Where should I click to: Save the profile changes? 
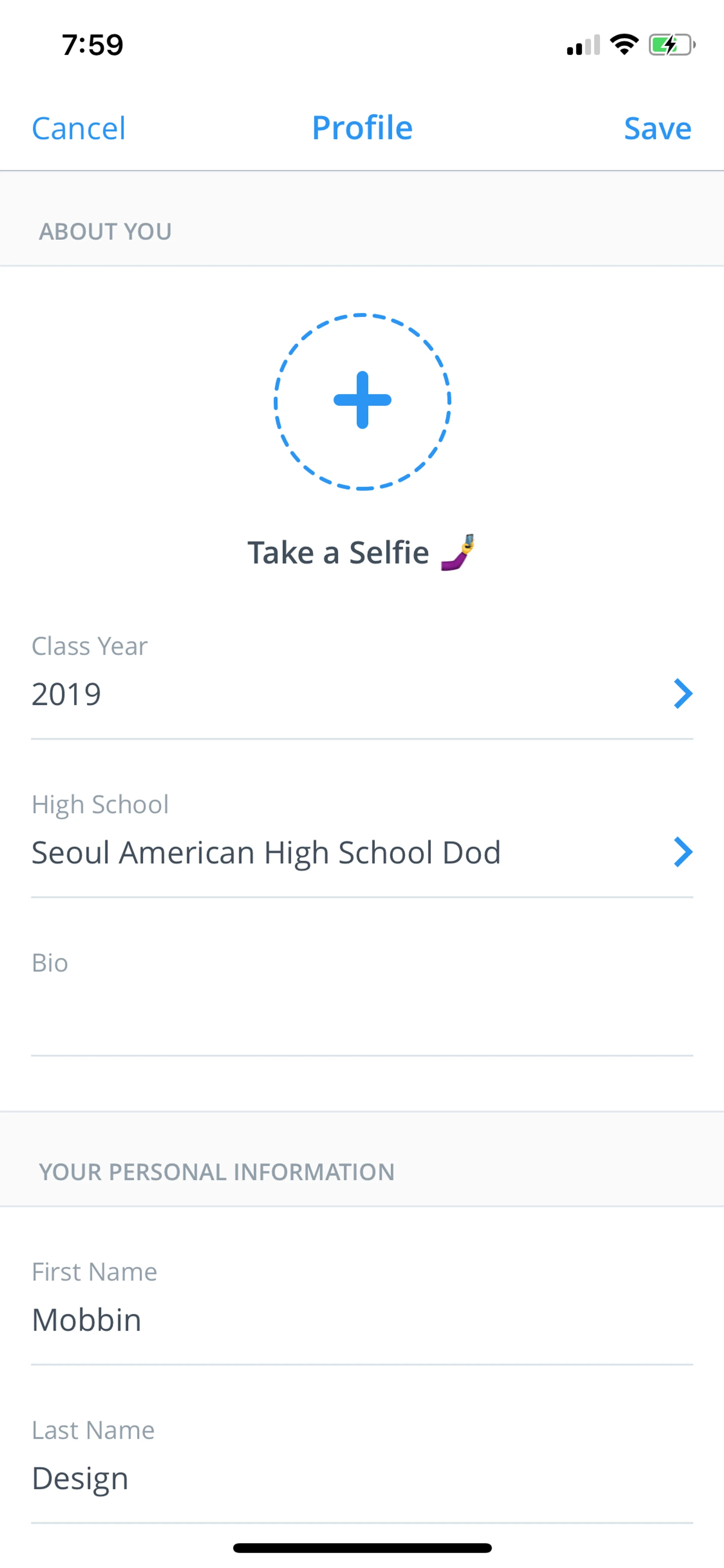tap(657, 128)
